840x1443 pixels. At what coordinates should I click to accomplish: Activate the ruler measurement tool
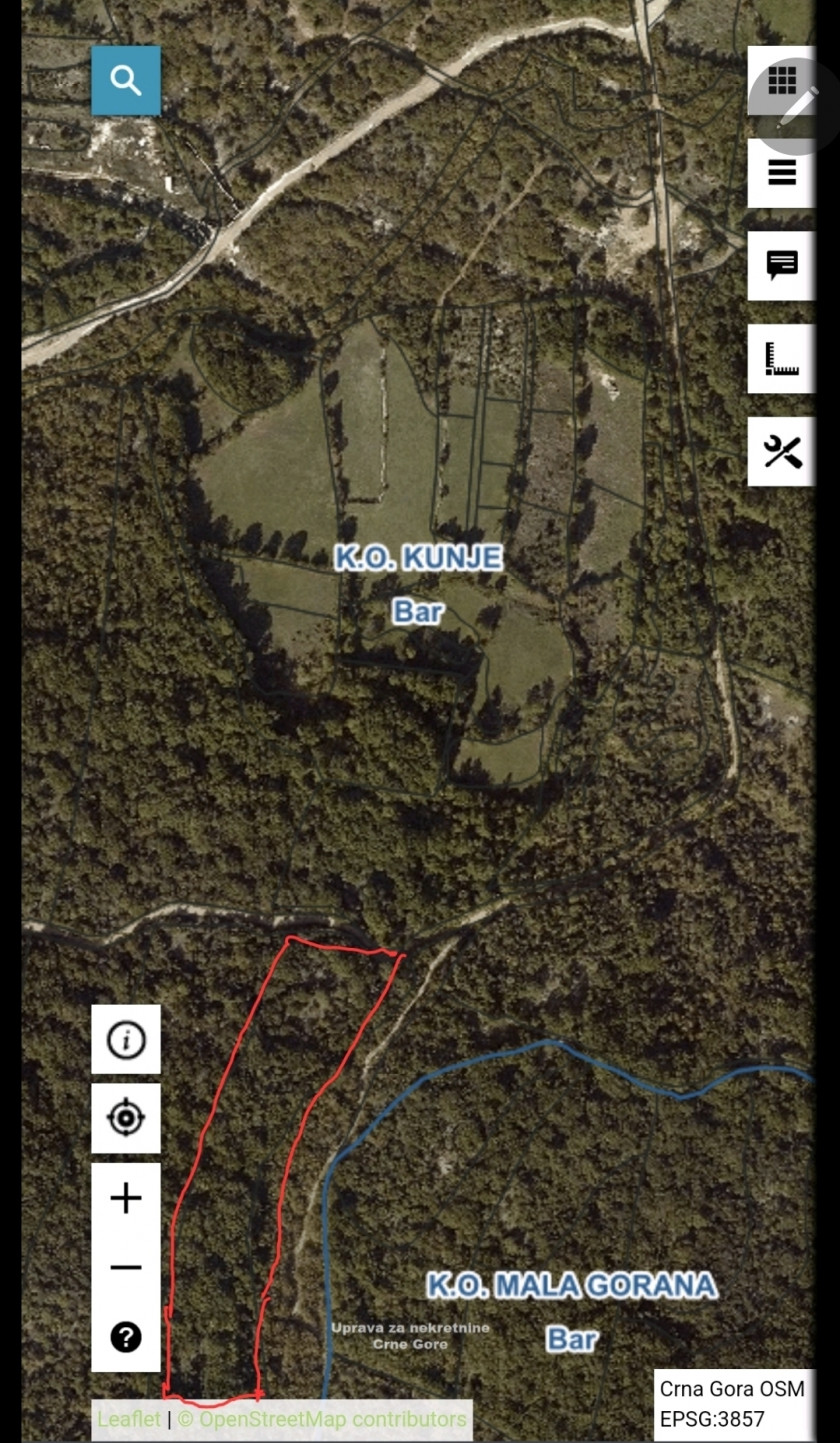[781, 358]
